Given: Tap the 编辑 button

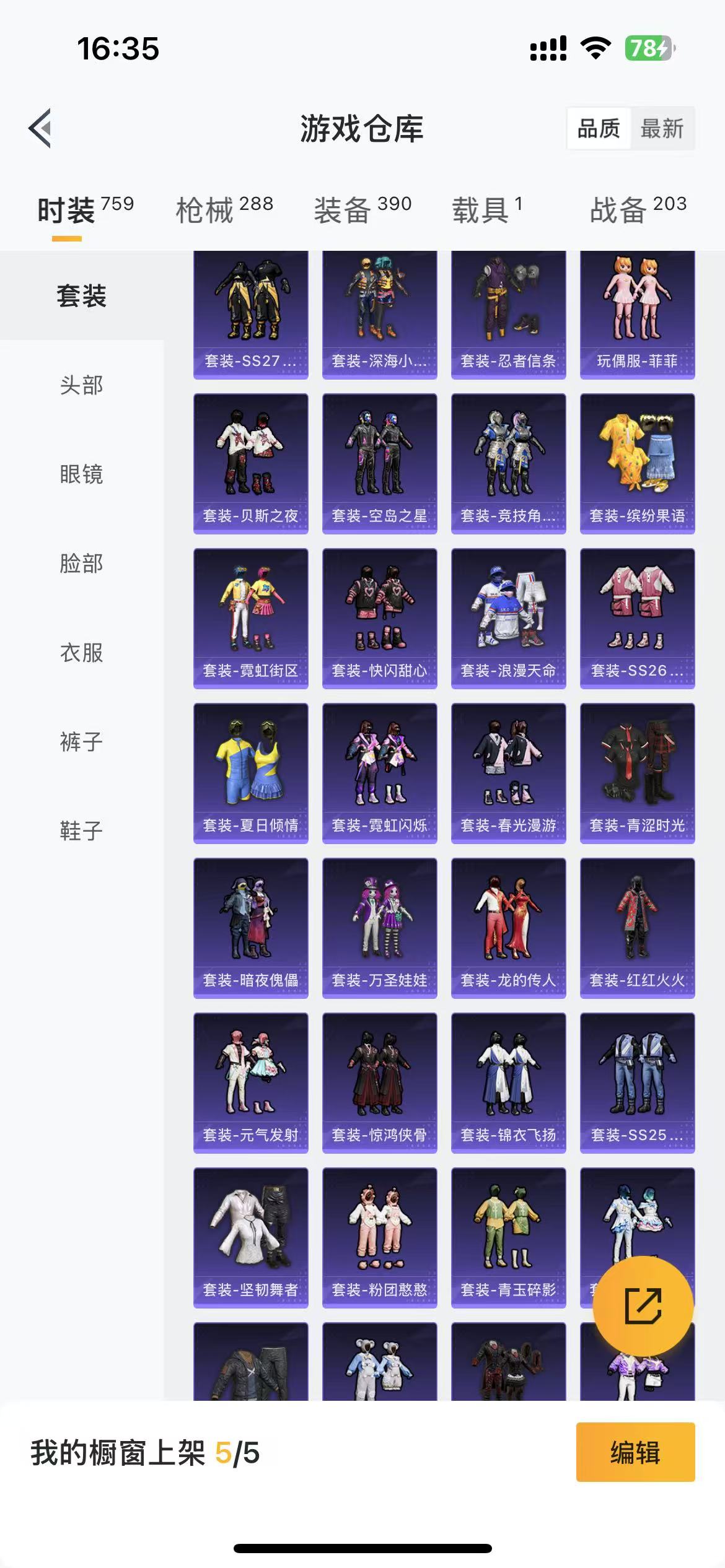Looking at the screenshot, I should [x=635, y=1452].
